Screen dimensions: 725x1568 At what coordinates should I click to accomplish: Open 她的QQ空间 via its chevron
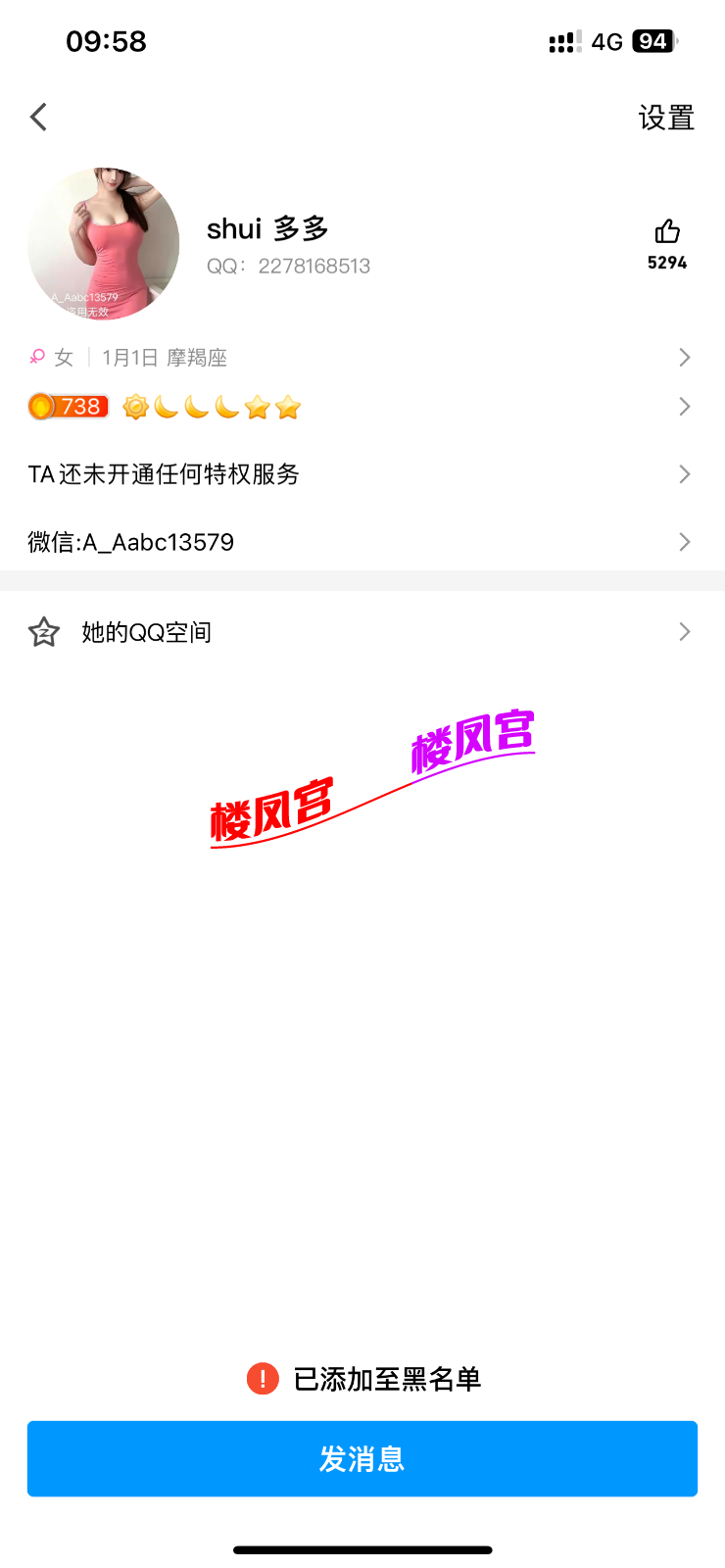point(684,631)
